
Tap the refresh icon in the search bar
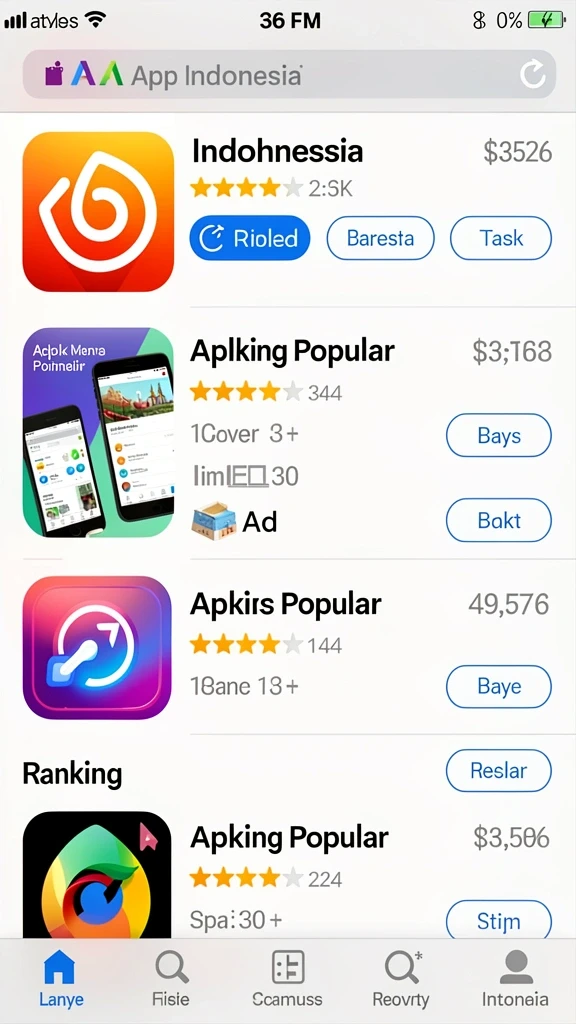(533, 74)
